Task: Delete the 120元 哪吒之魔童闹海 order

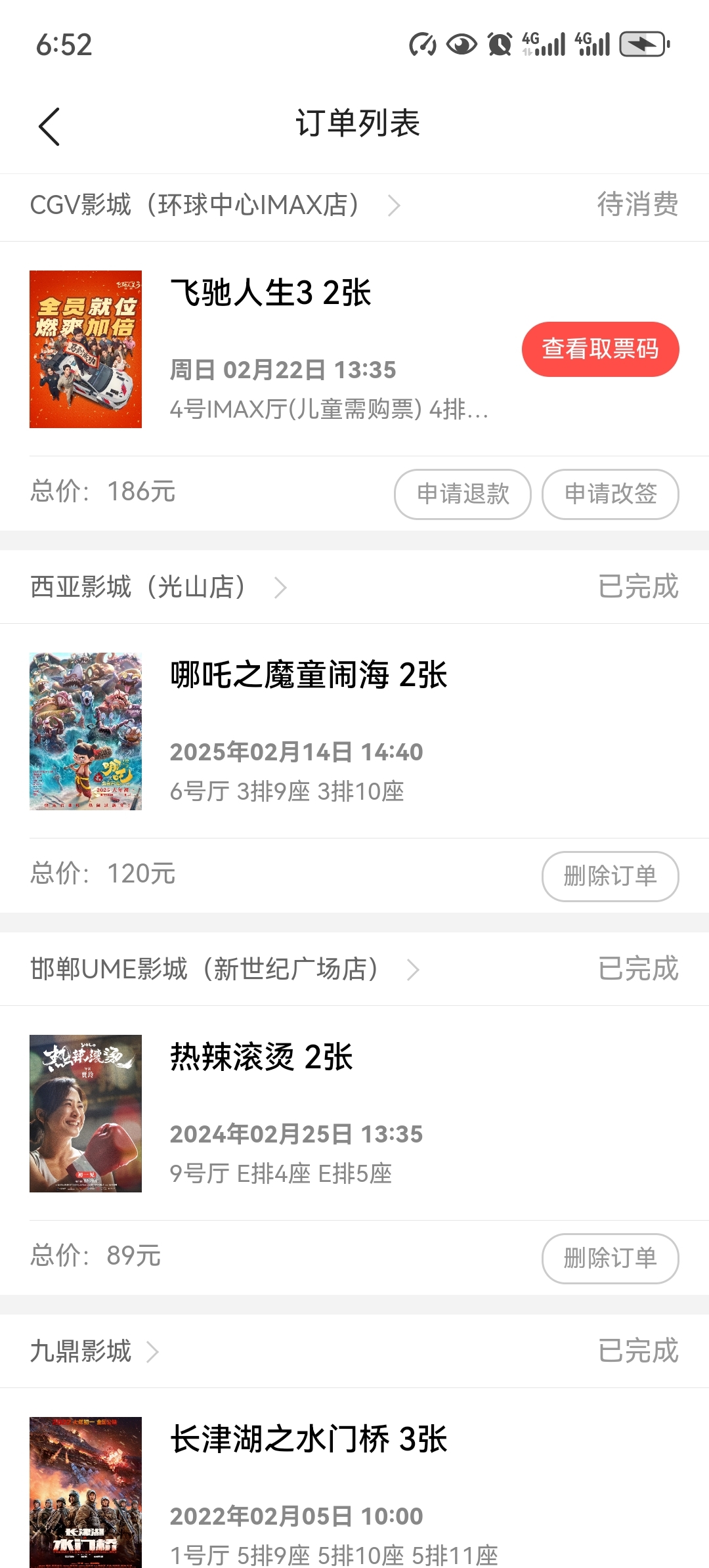Action: (610, 876)
